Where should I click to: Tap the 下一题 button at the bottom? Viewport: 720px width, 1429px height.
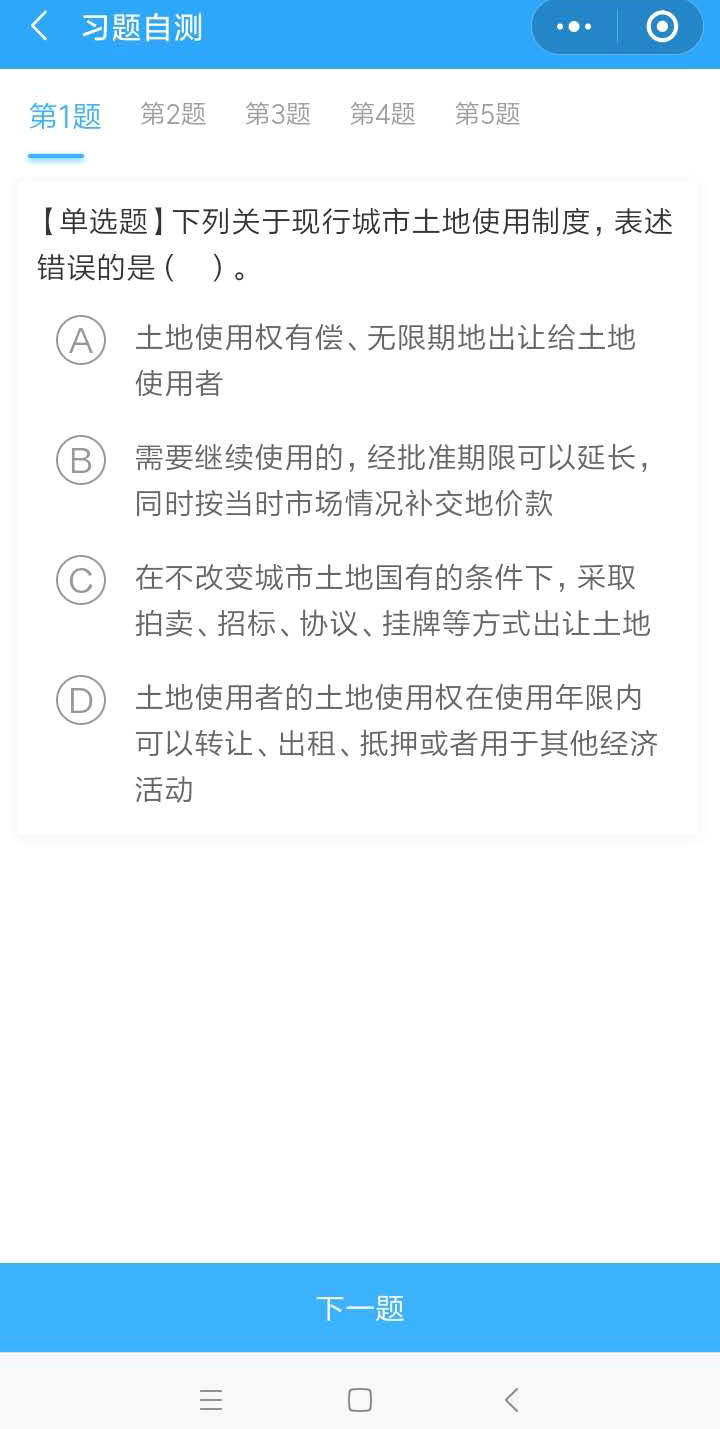[x=360, y=1307]
